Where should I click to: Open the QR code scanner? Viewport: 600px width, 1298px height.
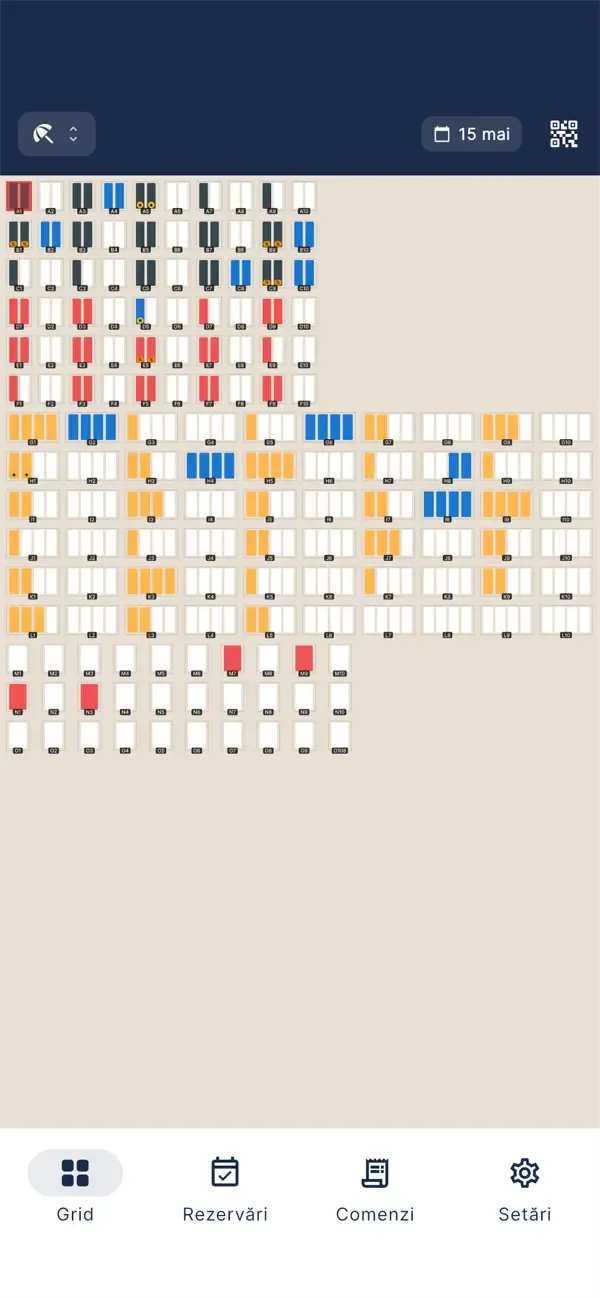[x=564, y=134]
